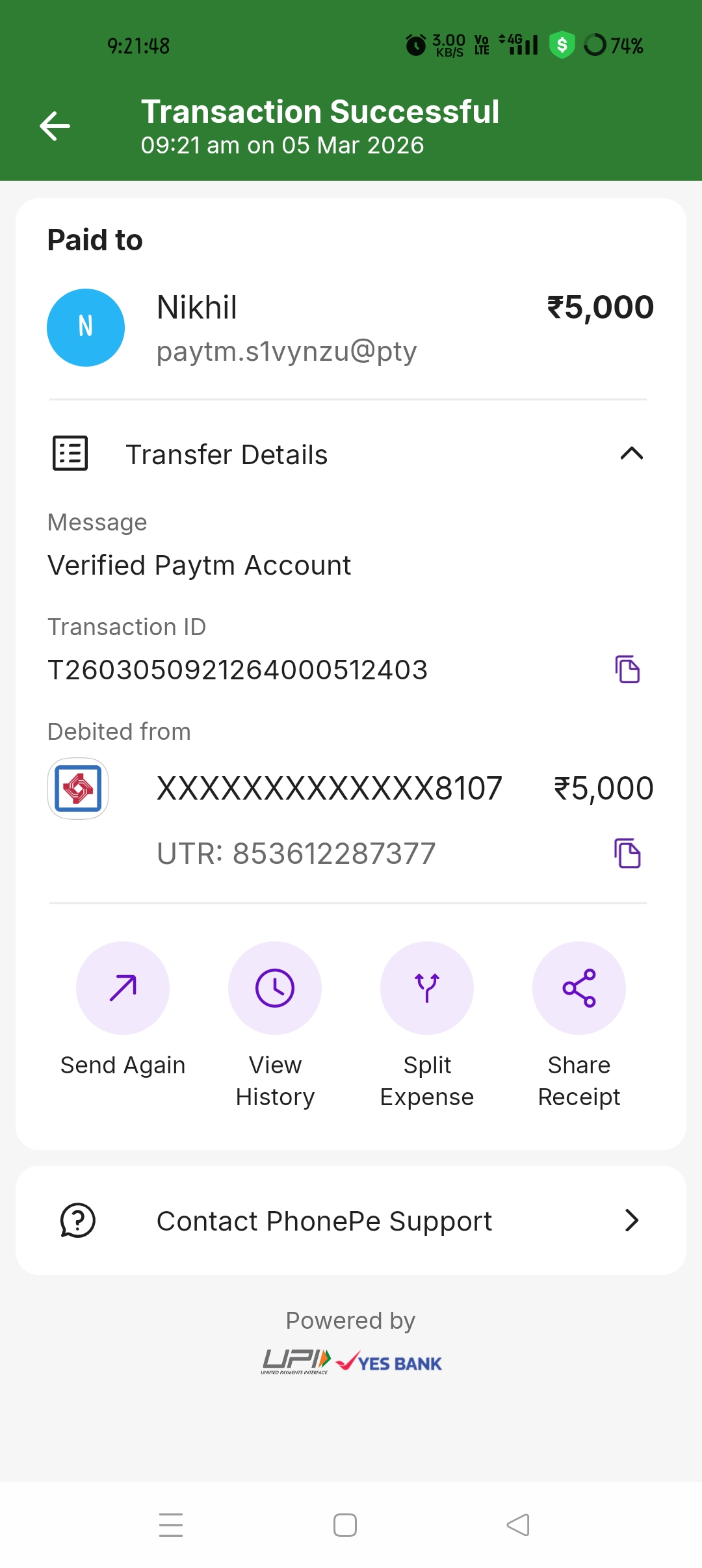Viewport: 702px width, 1568px height.
Task: Tap the system home button
Action: [345, 1525]
